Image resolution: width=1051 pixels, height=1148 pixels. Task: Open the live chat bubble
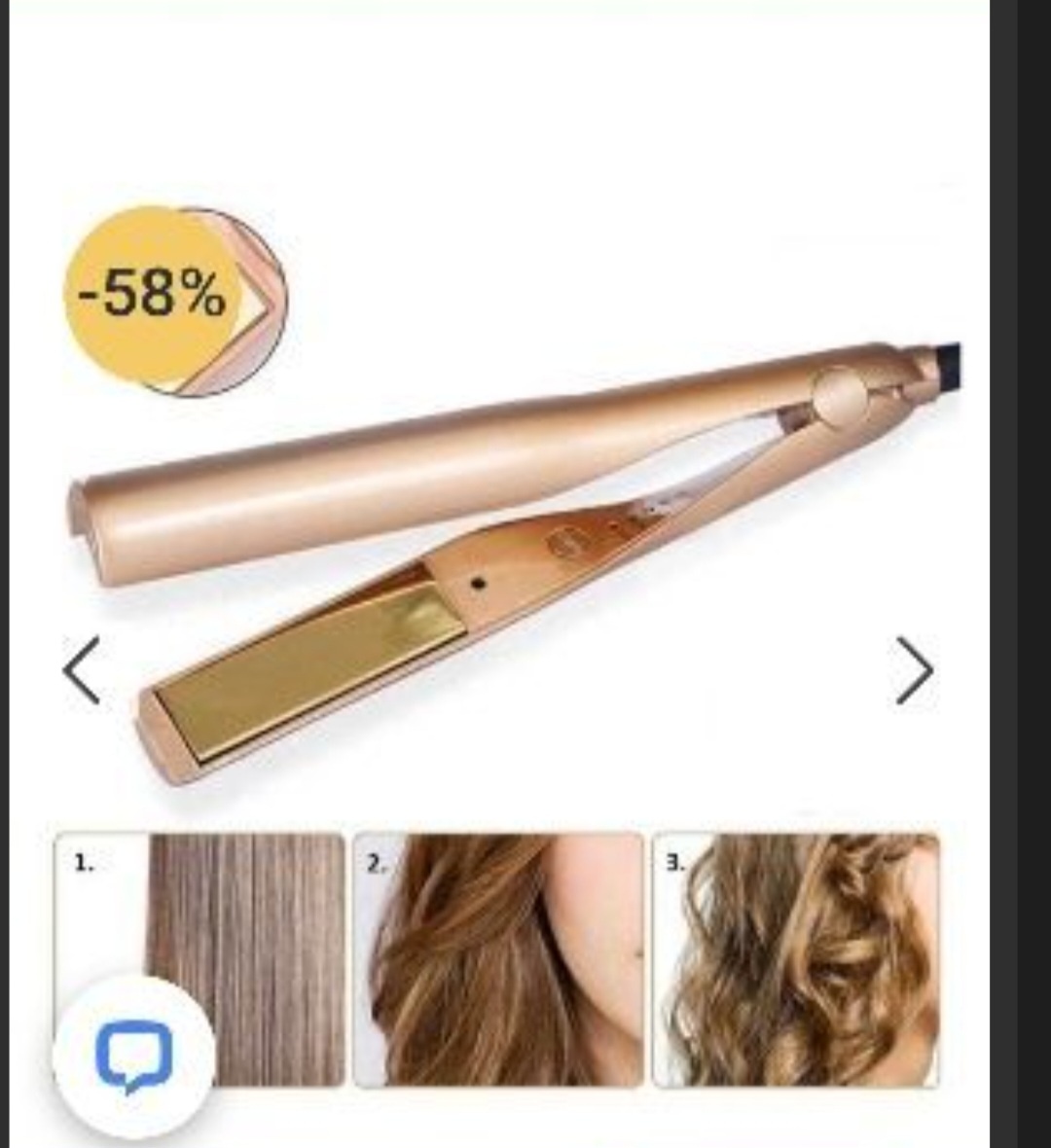pyautogui.click(x=134, y=1057)
